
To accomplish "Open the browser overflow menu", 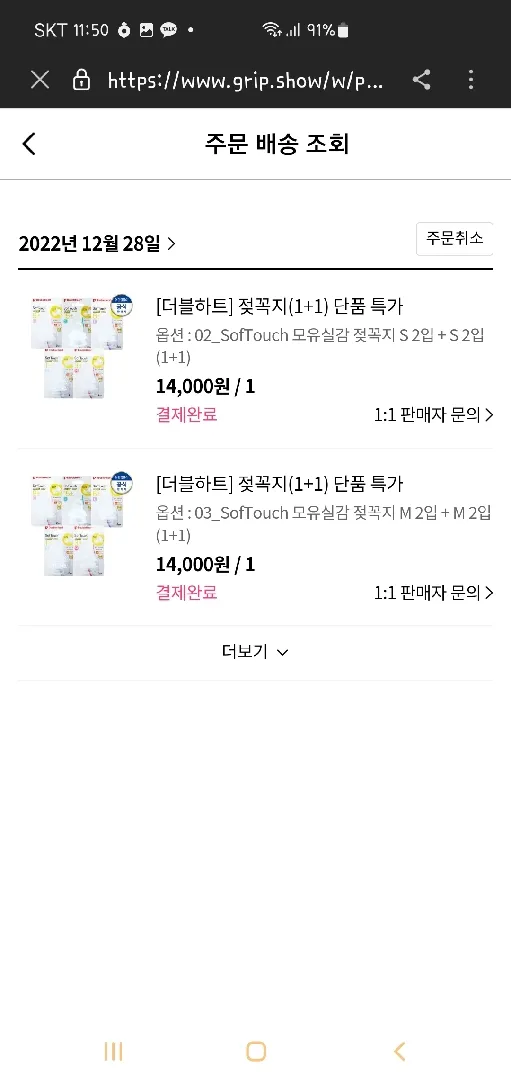I will (471, 80).
